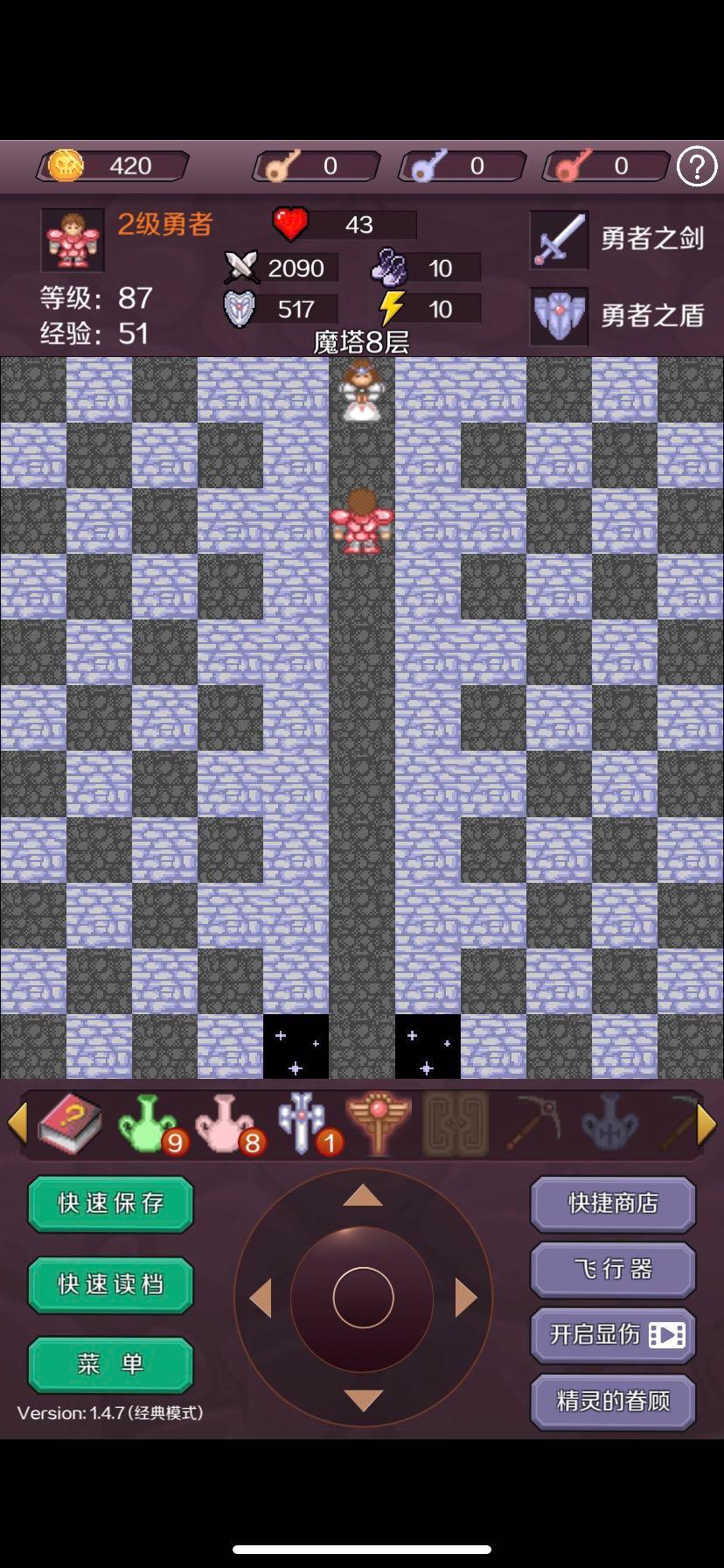
Task: Move hero up with D-pad arrow
Action: [363, 1196]
